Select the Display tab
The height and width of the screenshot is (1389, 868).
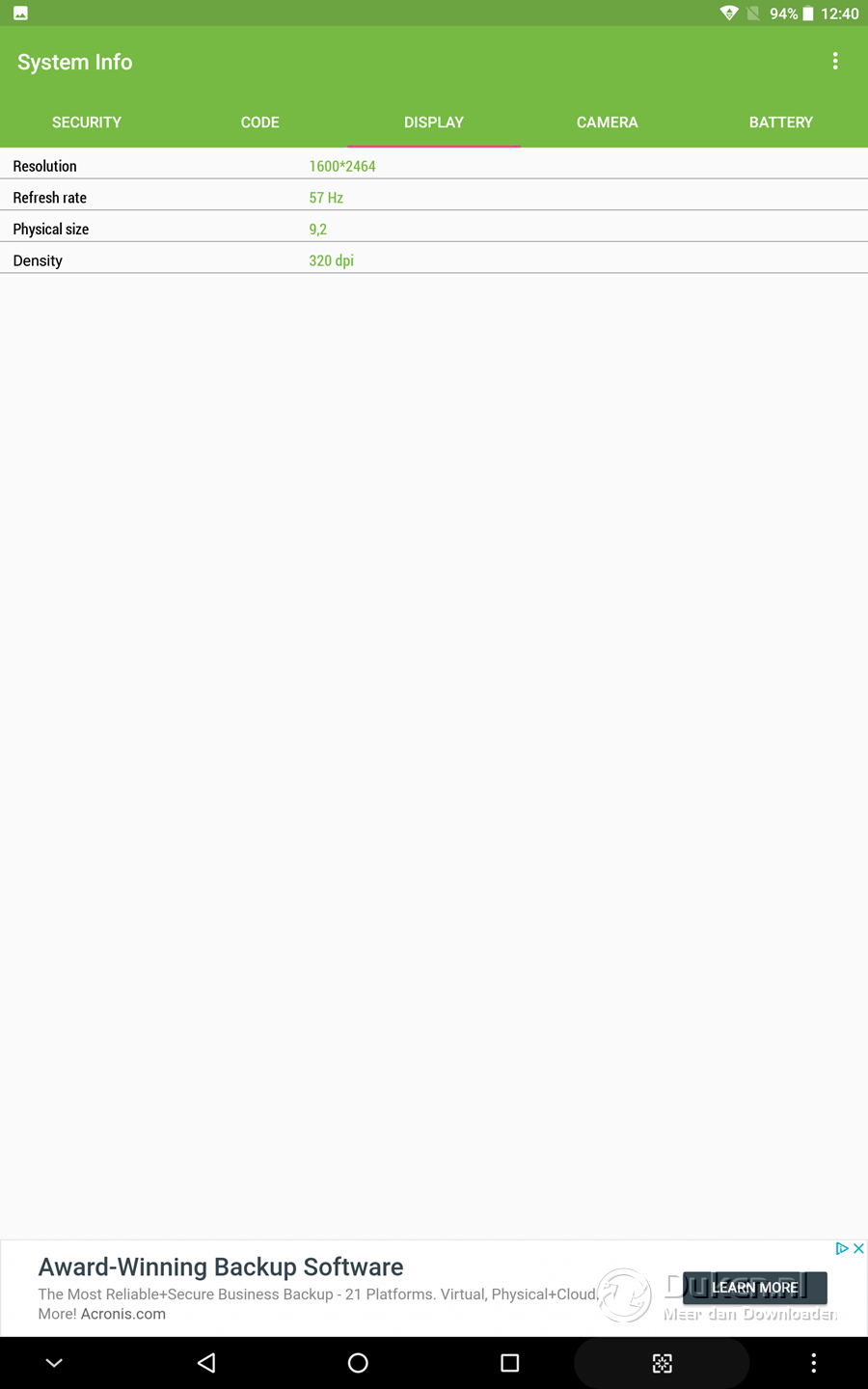434,123
